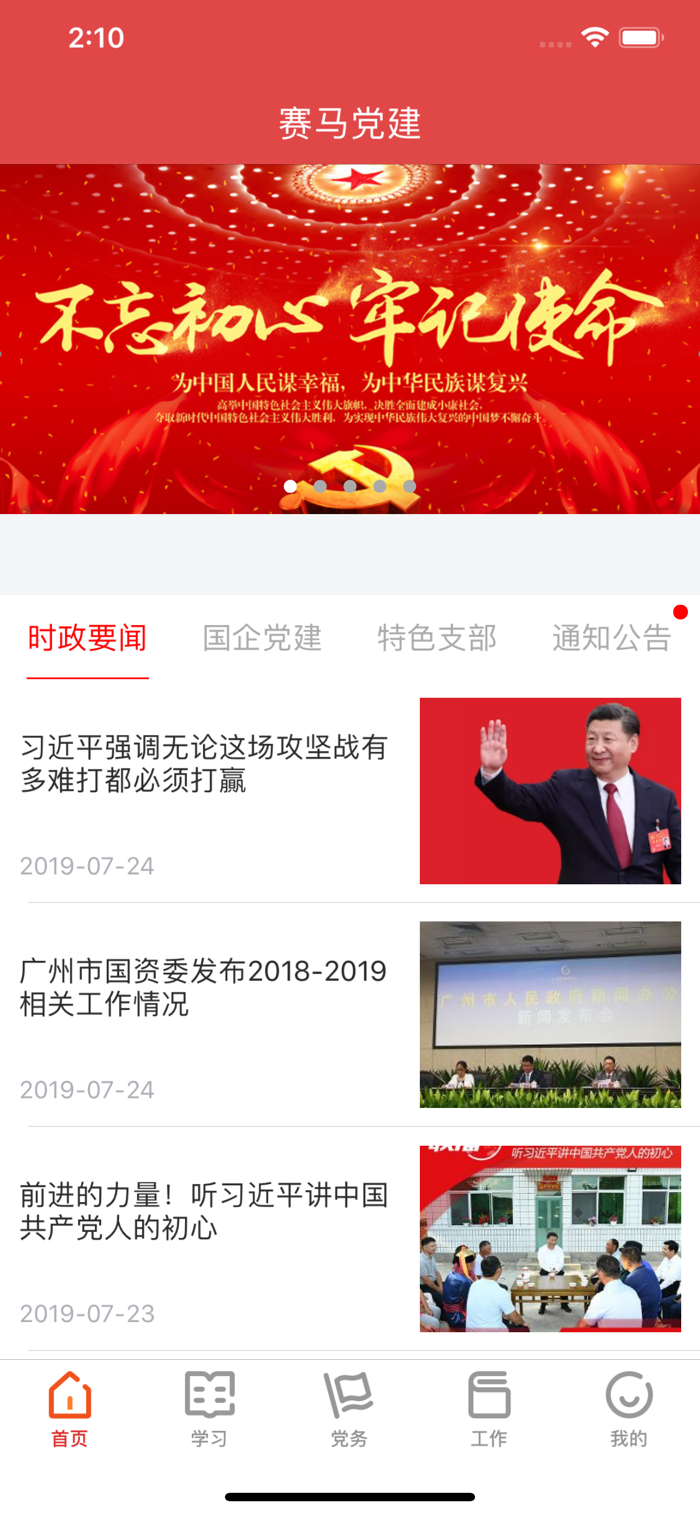Switch to the 特色支部 tab

(x=437, y=638)
